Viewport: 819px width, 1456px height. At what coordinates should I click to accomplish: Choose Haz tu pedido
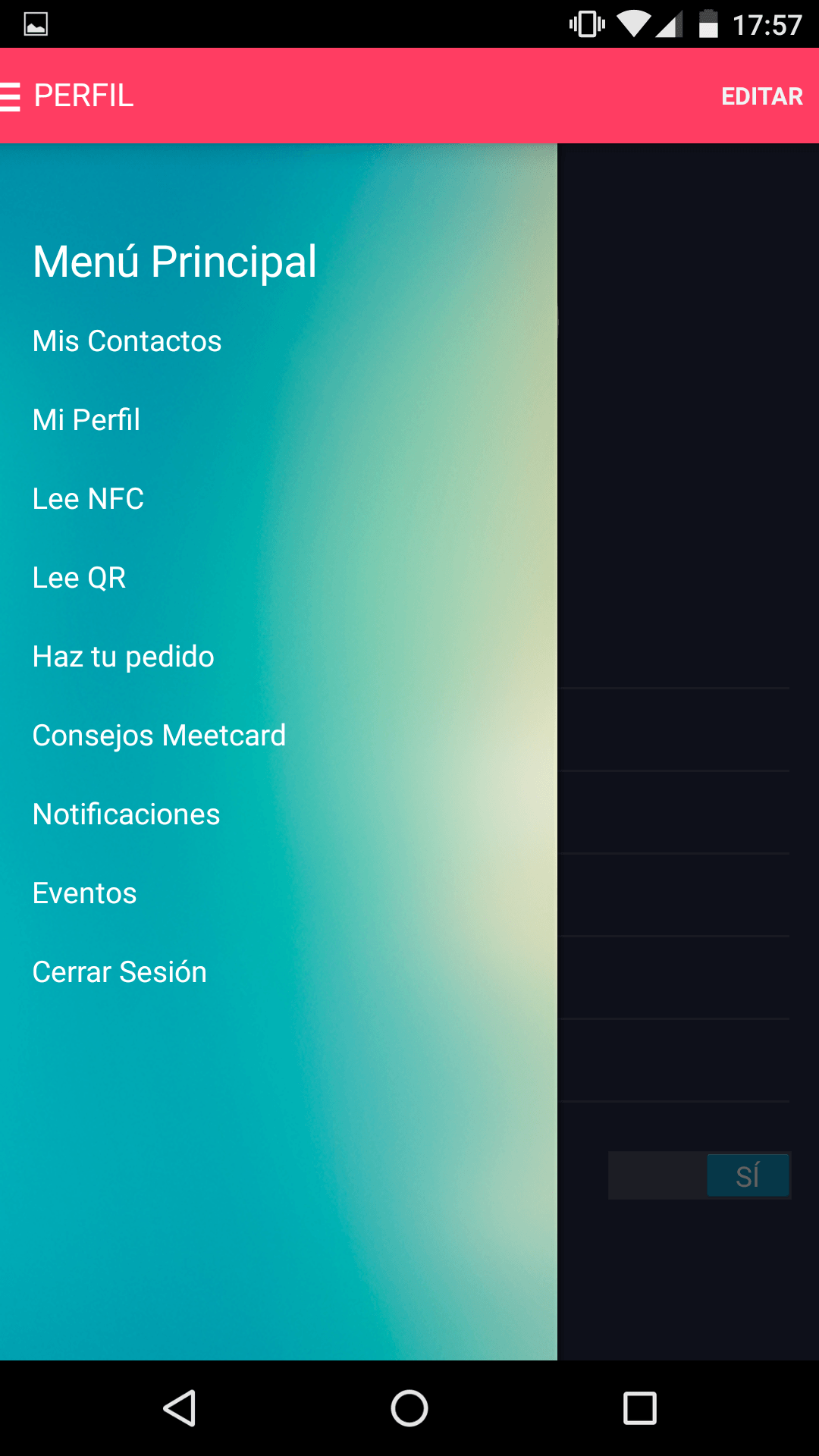click(124, 657)
